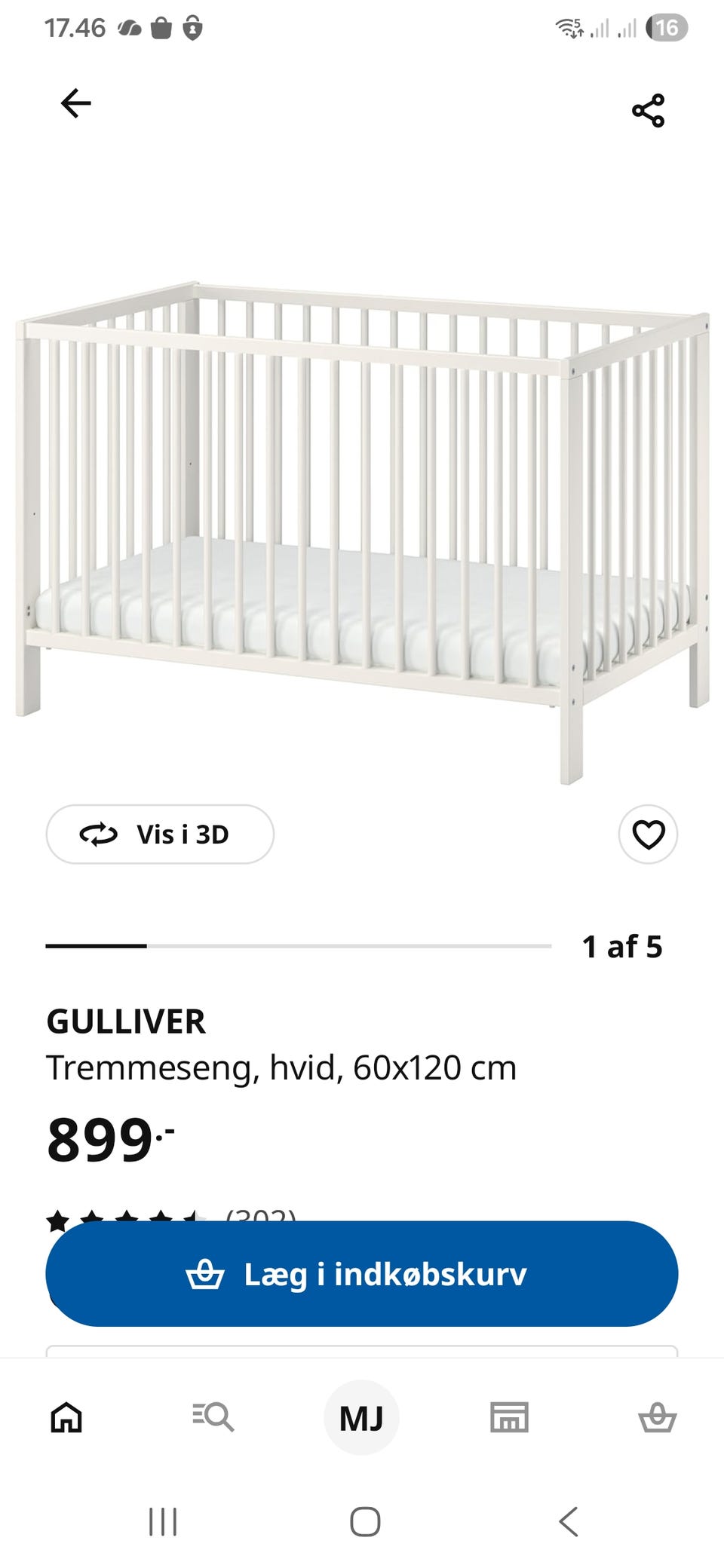Open the shopping basket
Image resolution: width=724 pixels, height=1568 pixels.
point(659,1416)
